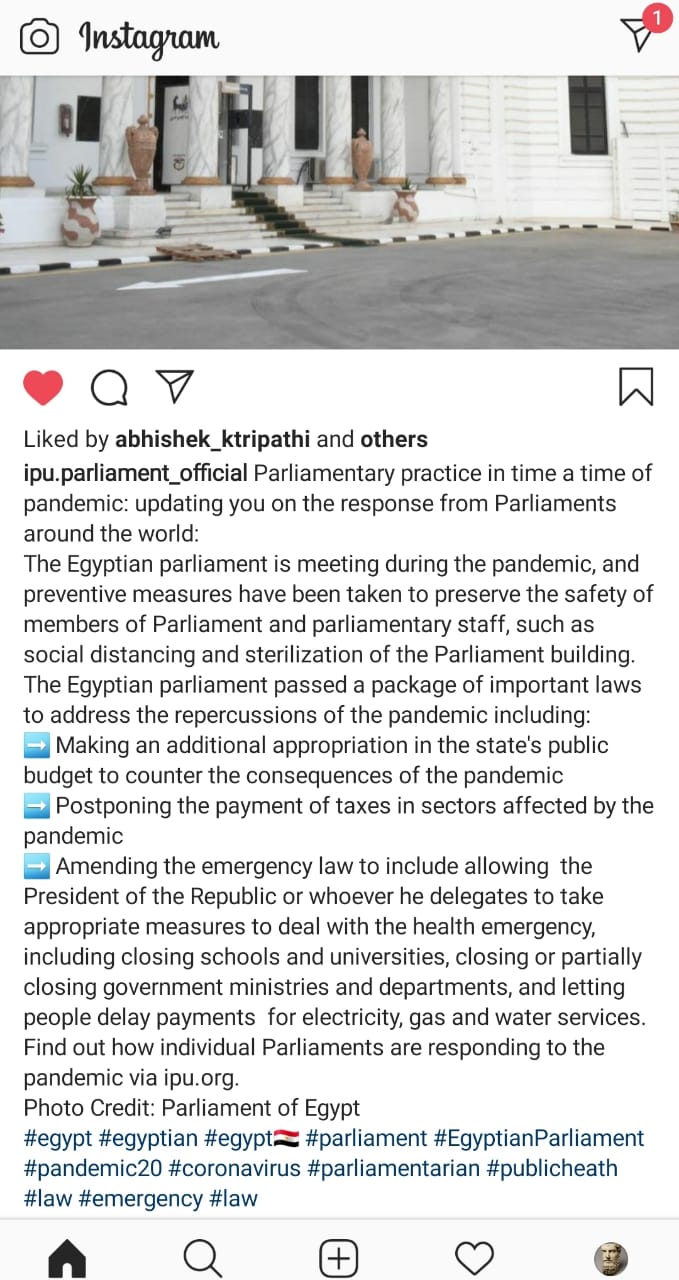Unlike the post with the red heart
Image resolution: width=679 pixels, height=1280 pixels.
[x=43, y=387]
